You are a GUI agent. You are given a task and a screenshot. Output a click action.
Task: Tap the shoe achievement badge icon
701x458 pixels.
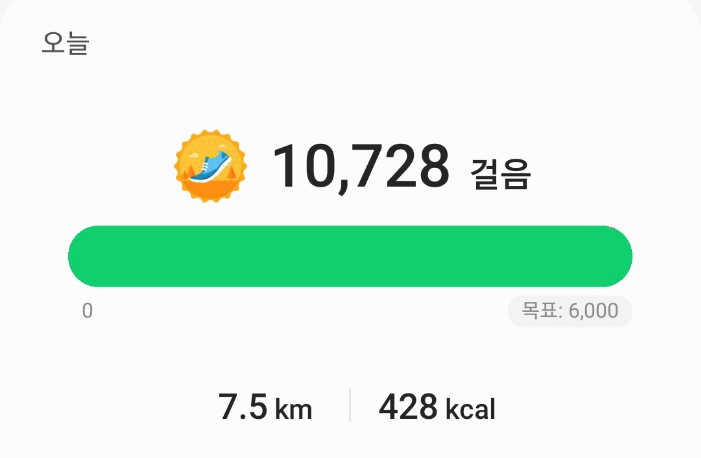pyautogui.click(x=210, y=165)
